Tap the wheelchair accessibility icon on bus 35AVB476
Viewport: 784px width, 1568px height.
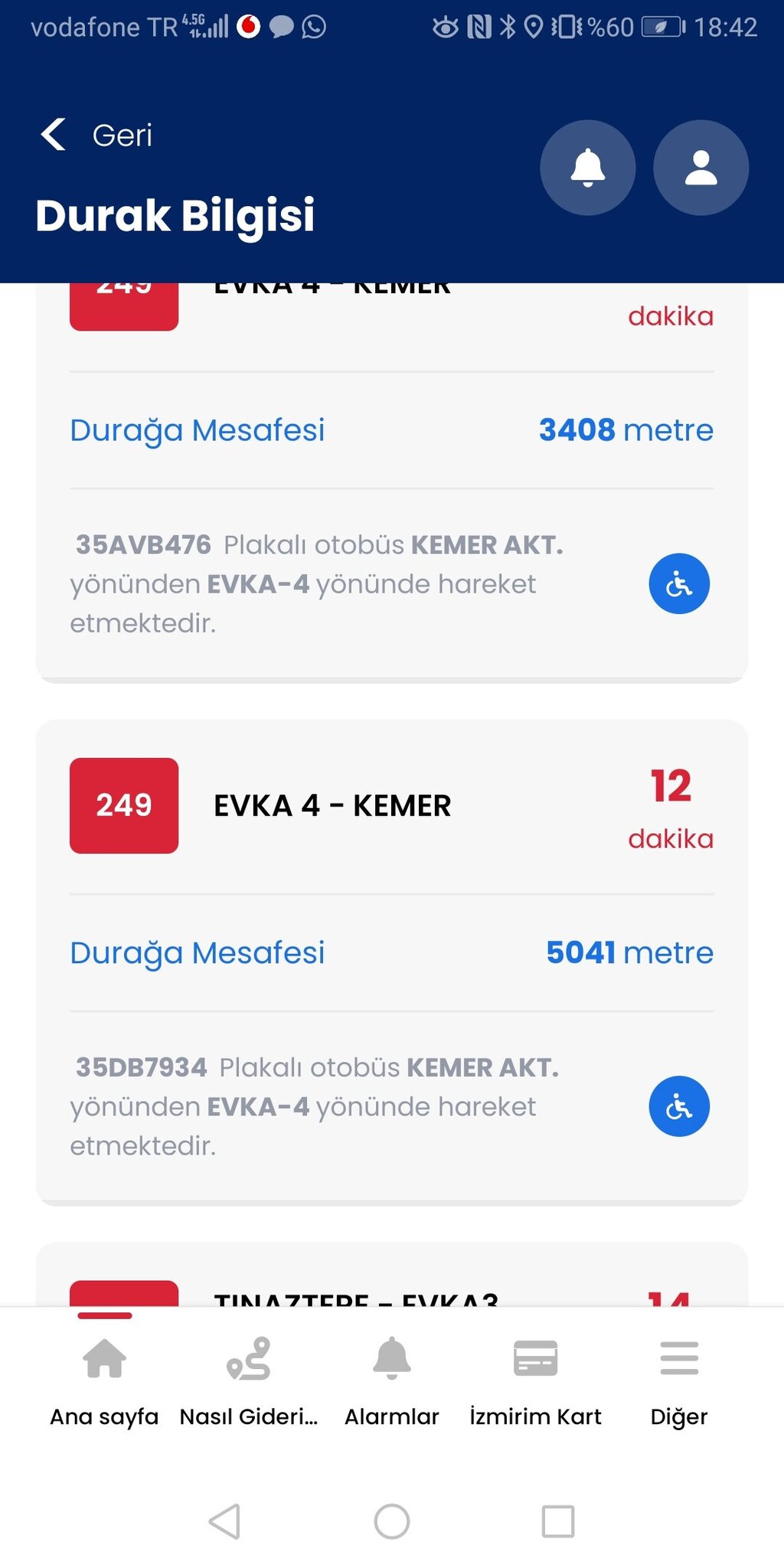pos(678,583)
